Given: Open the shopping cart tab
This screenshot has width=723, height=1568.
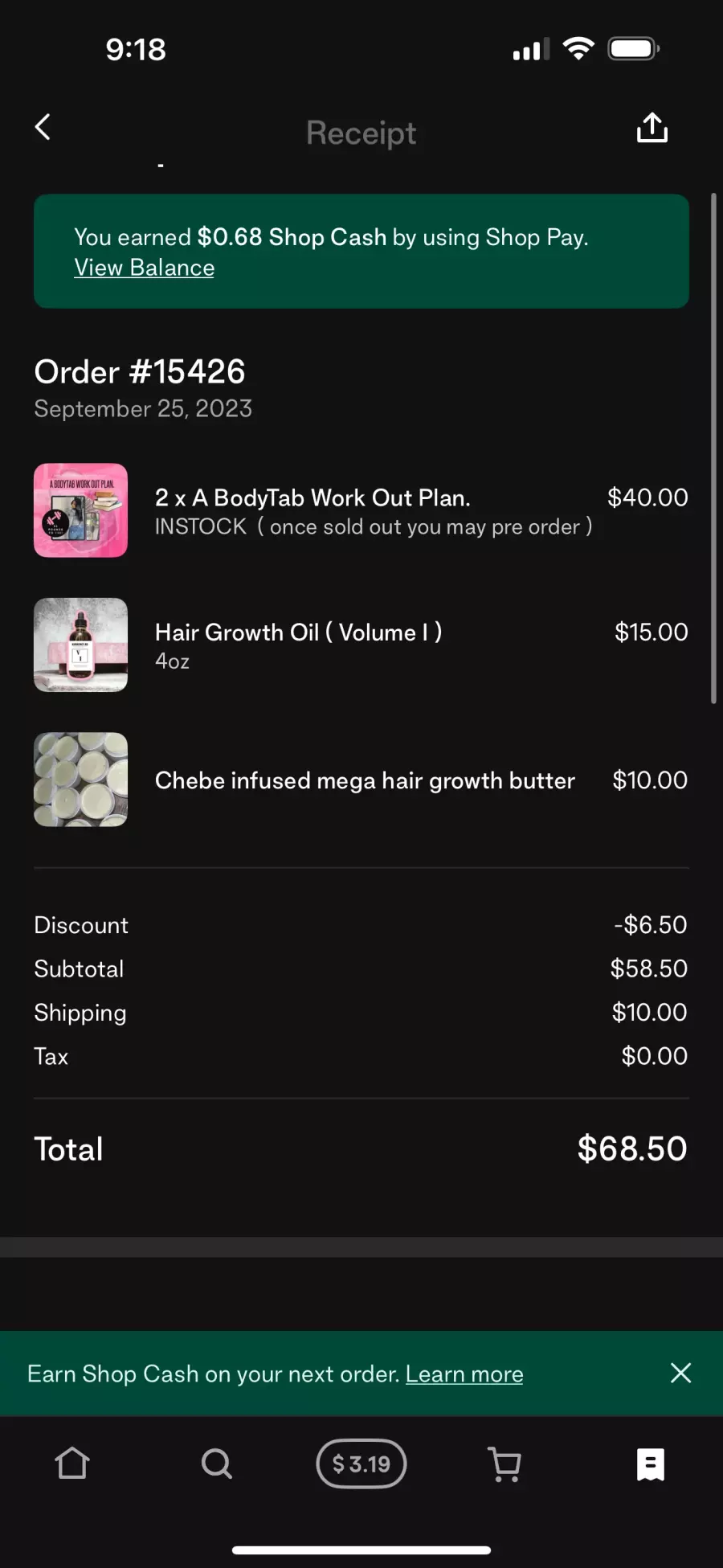Looking at the screenshot, I should 505,1464.
